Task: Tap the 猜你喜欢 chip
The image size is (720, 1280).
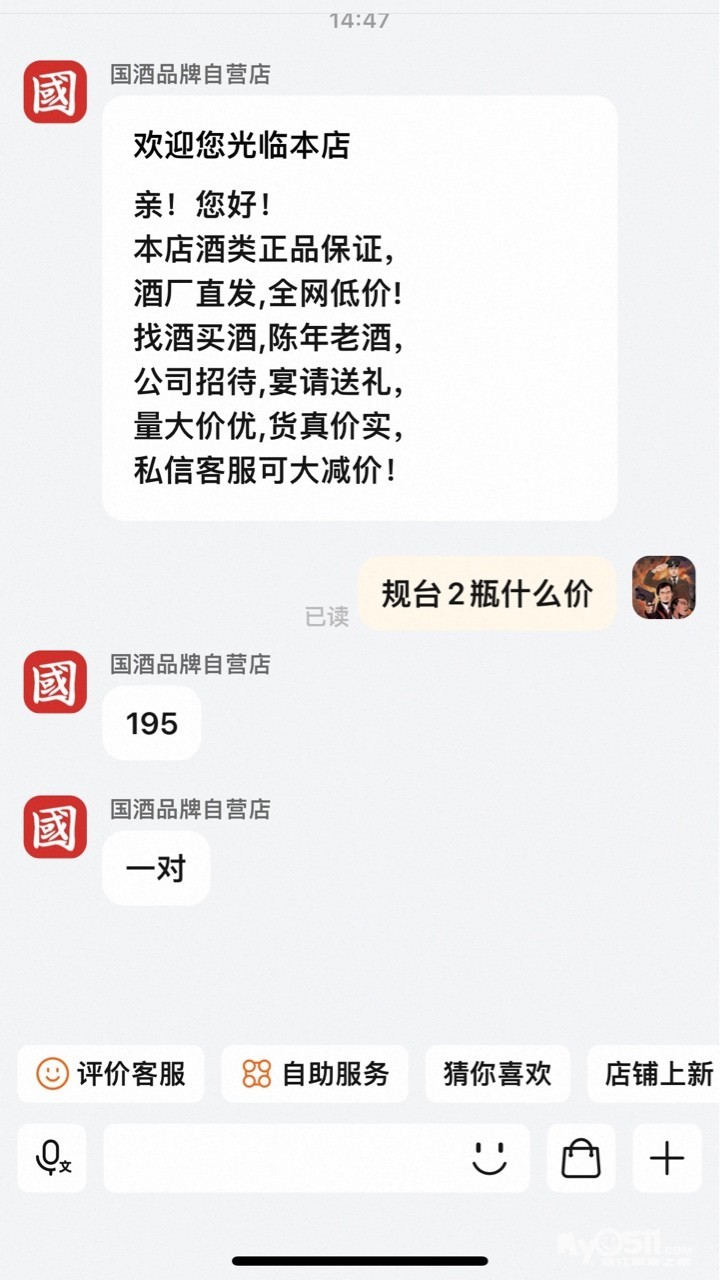Action: pos(497,1074)
